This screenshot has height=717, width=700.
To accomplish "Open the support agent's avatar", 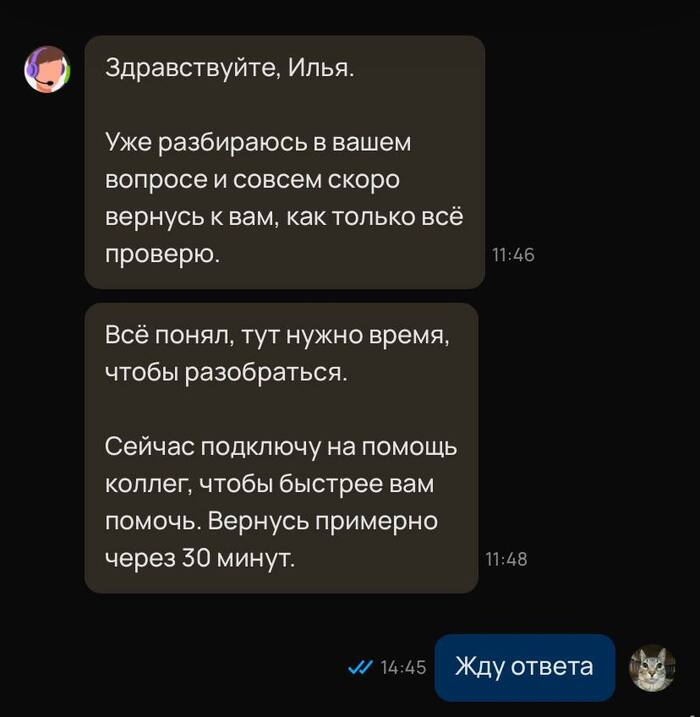I will 47,69.
